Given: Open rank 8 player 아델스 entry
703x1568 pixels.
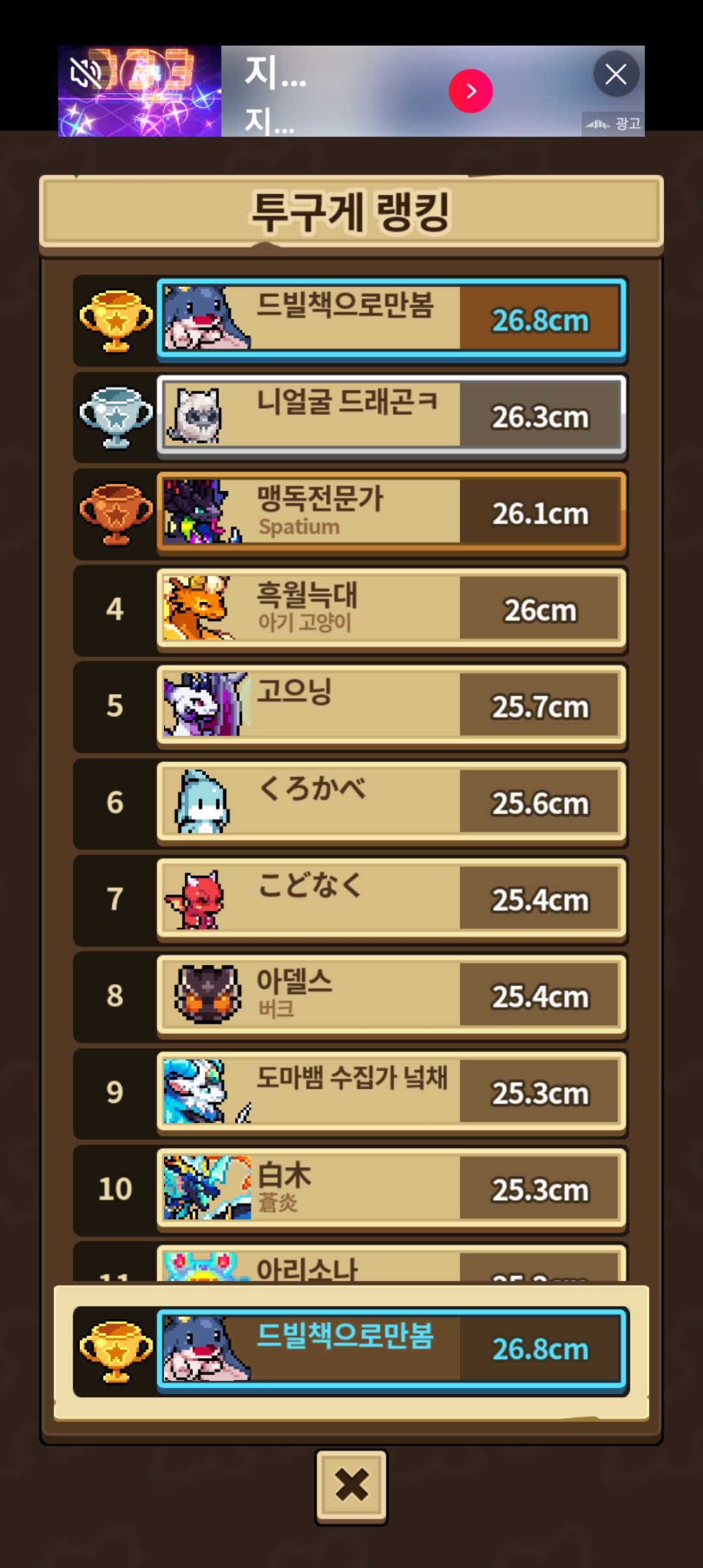Looking at the screenshot, I should coord(391,995).
